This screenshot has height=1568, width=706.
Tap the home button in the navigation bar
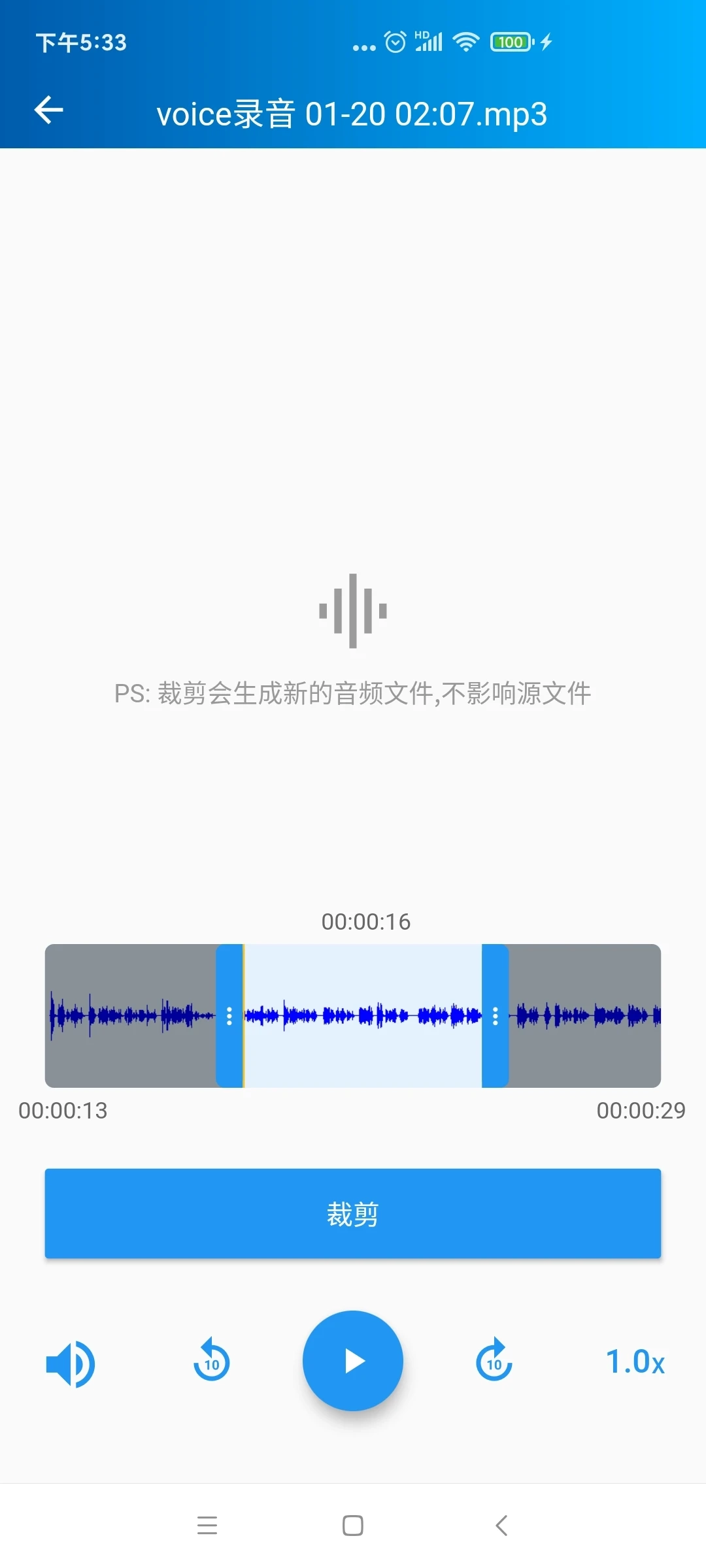(353, 1526)
